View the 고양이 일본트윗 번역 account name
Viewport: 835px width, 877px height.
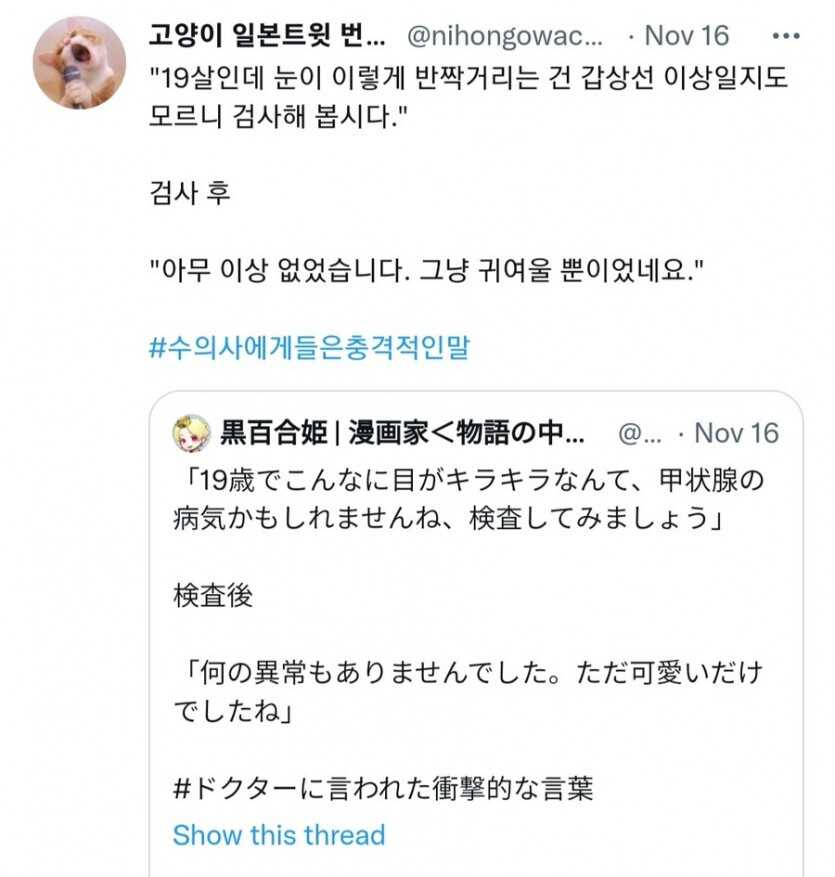[266, 36]
